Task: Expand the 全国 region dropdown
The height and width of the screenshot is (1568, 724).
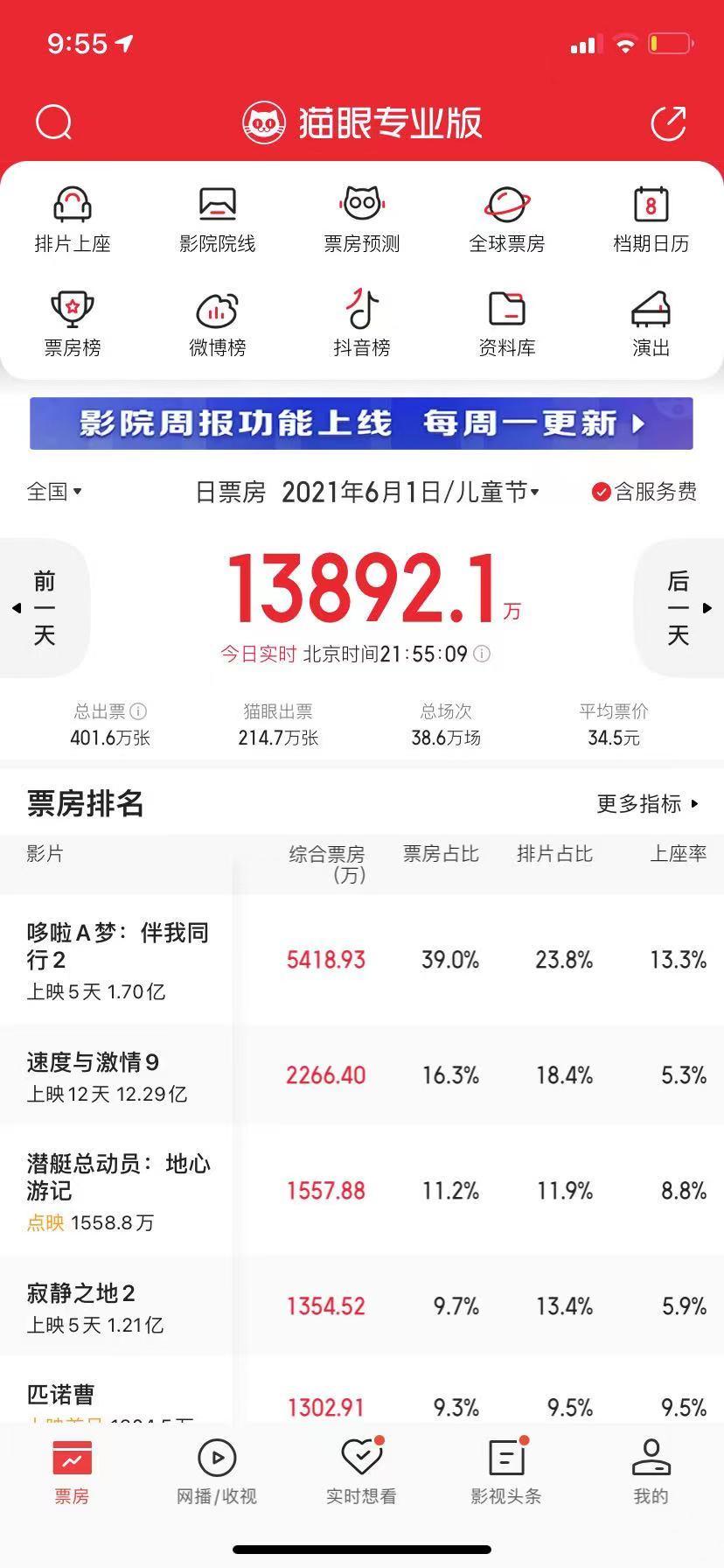Action: pyautogui.click(x=54, y=492)
